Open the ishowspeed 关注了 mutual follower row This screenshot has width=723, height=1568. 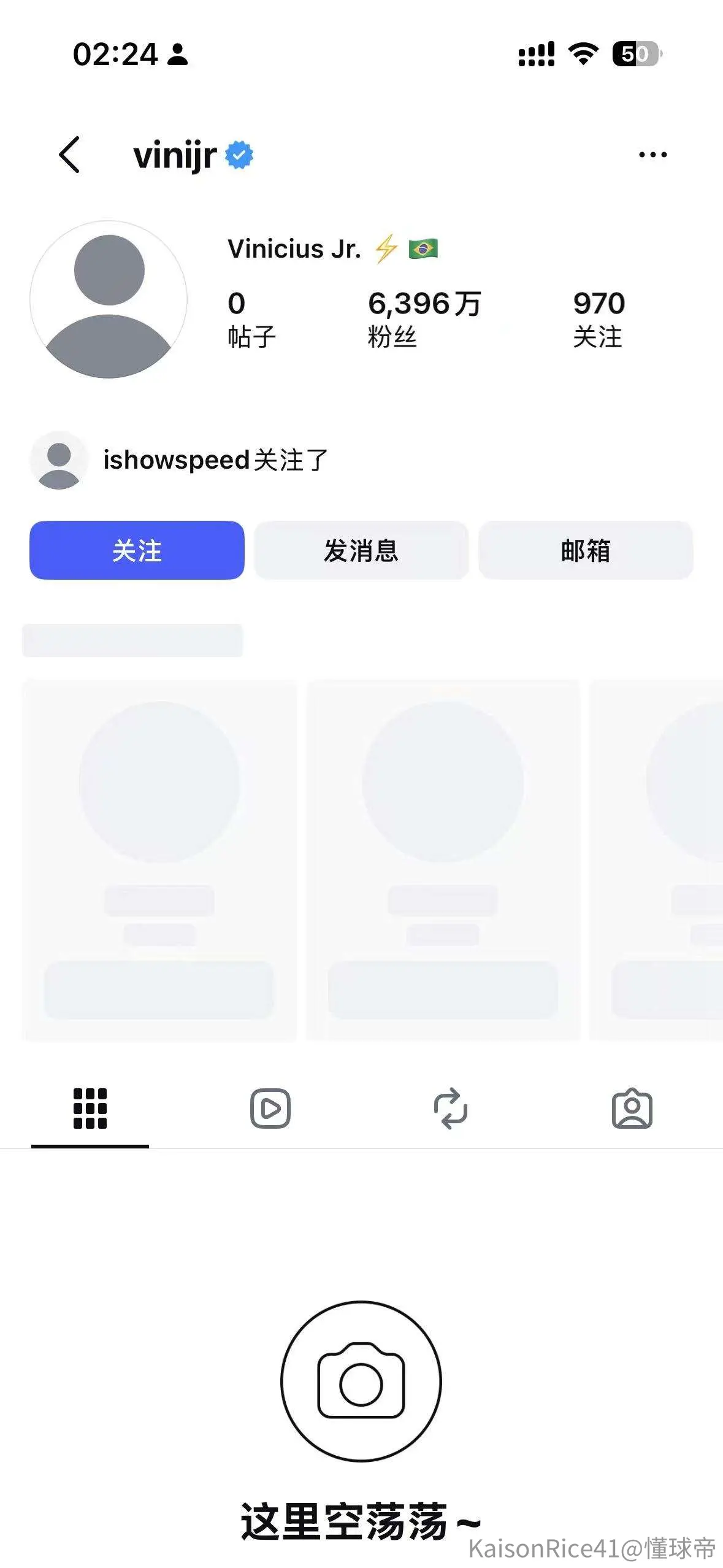pyautogui.click(x=179, y=460)
